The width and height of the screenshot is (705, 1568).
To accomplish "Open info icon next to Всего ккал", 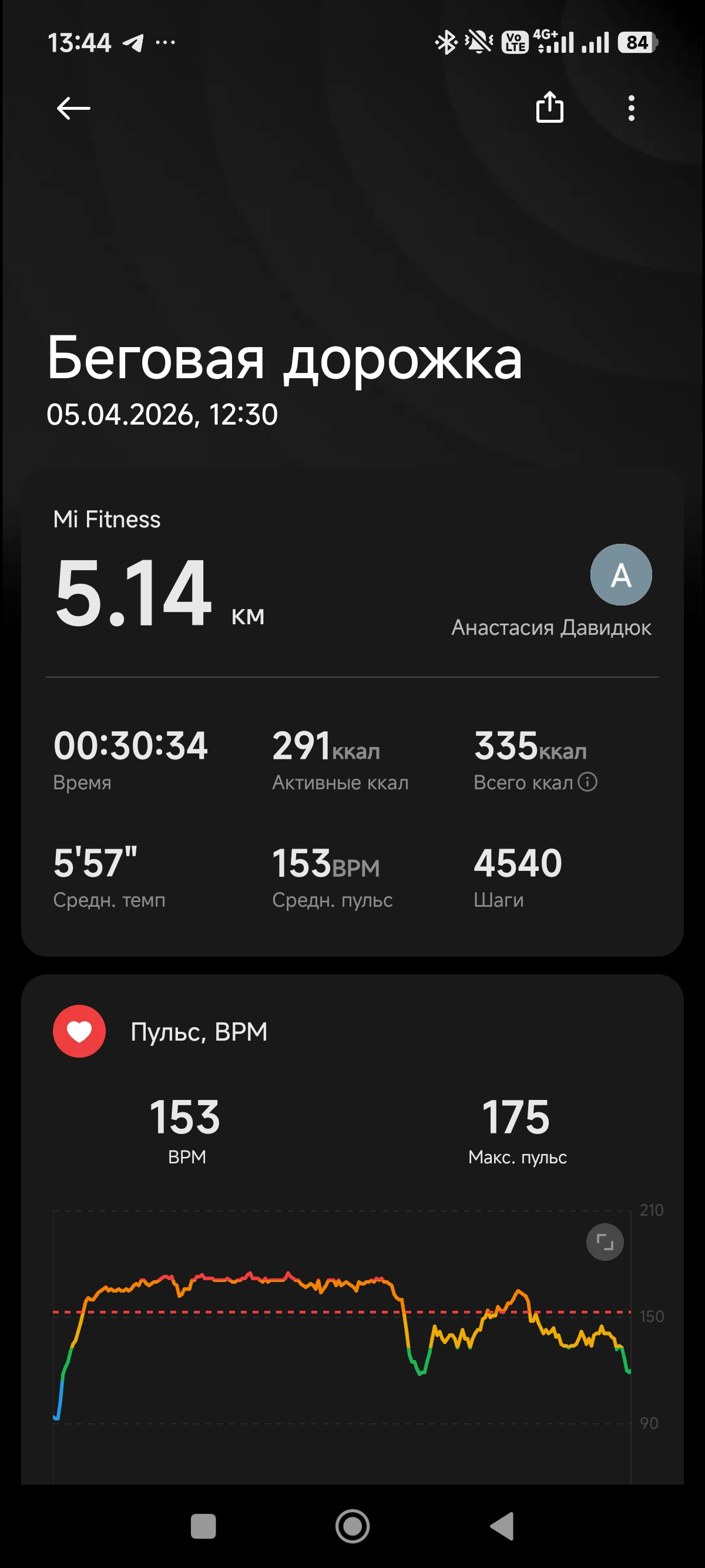I will (x=587, y=782).
